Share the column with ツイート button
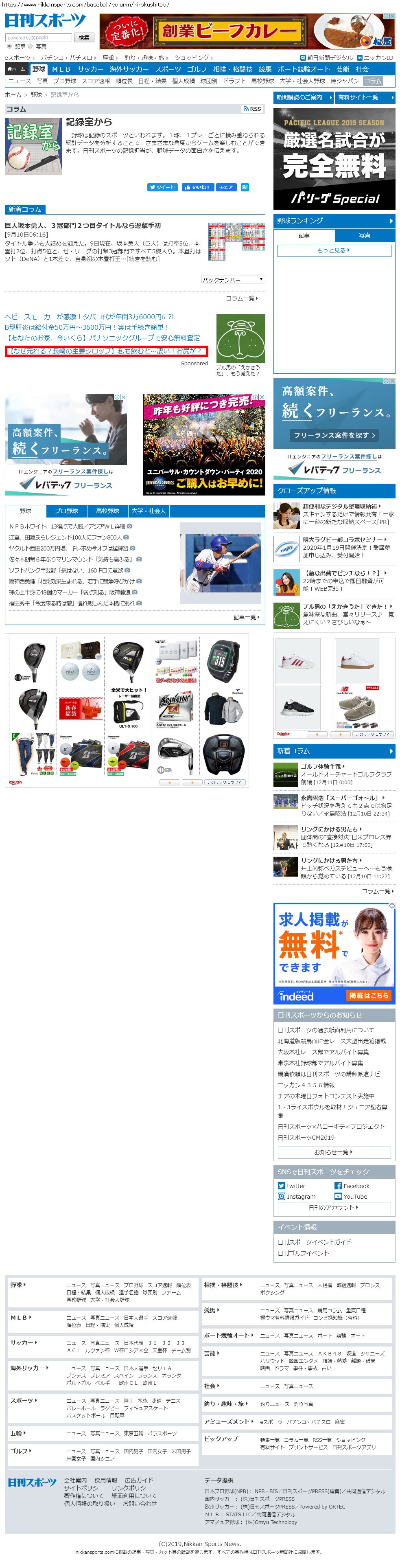 162,187
